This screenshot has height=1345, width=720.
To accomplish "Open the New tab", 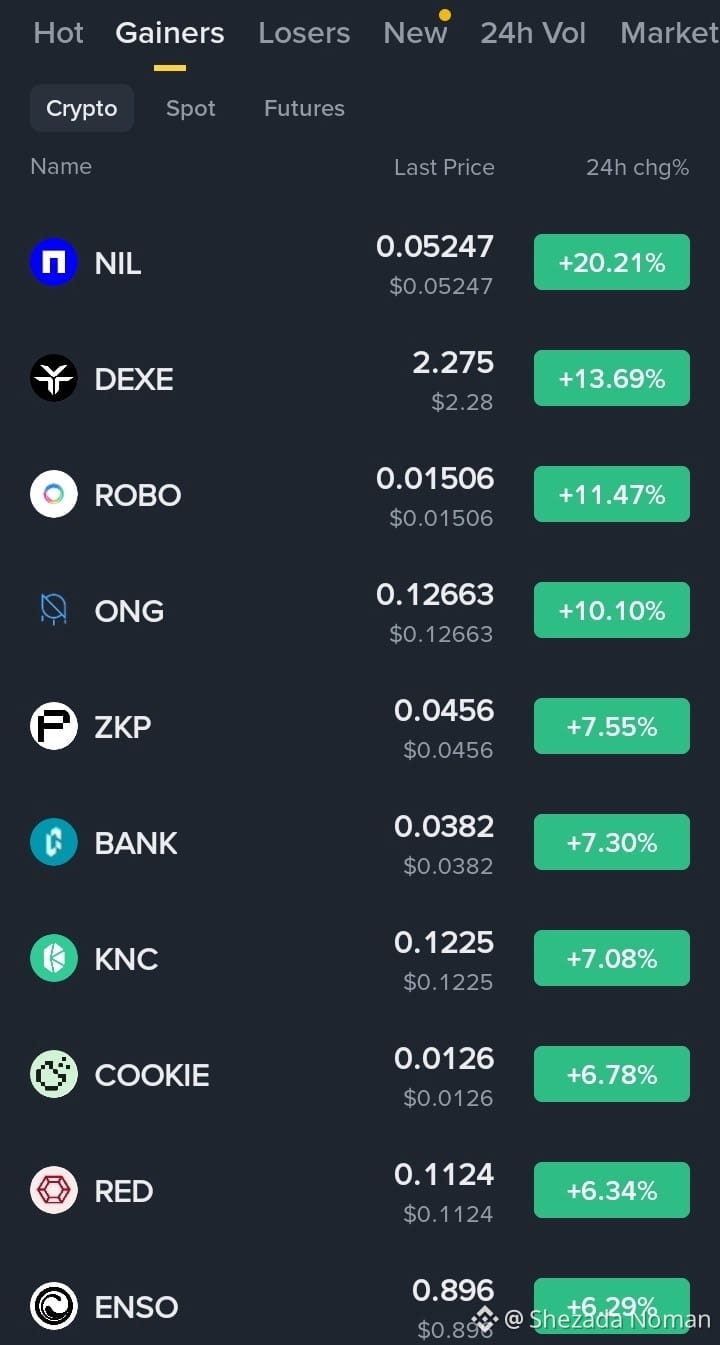I will click(415, 33).
